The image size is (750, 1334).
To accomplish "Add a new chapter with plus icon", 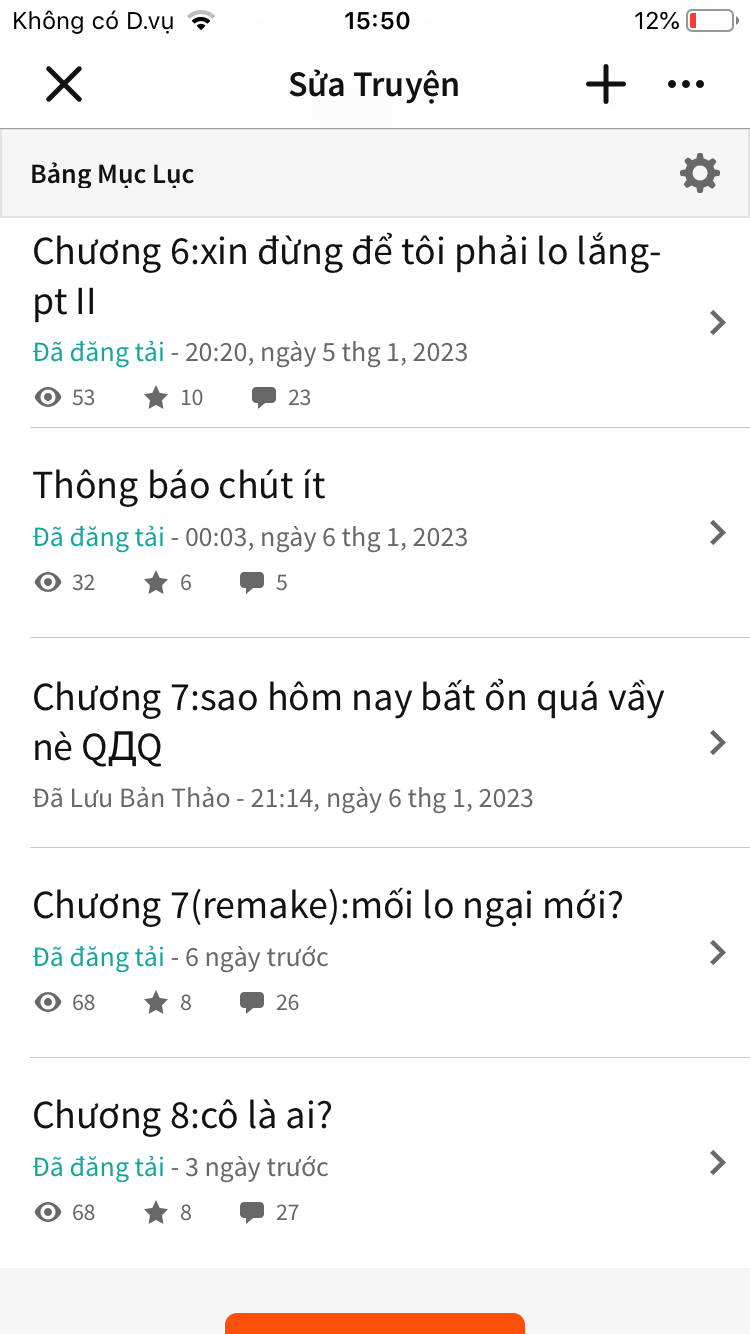I will tap(606, 84).
